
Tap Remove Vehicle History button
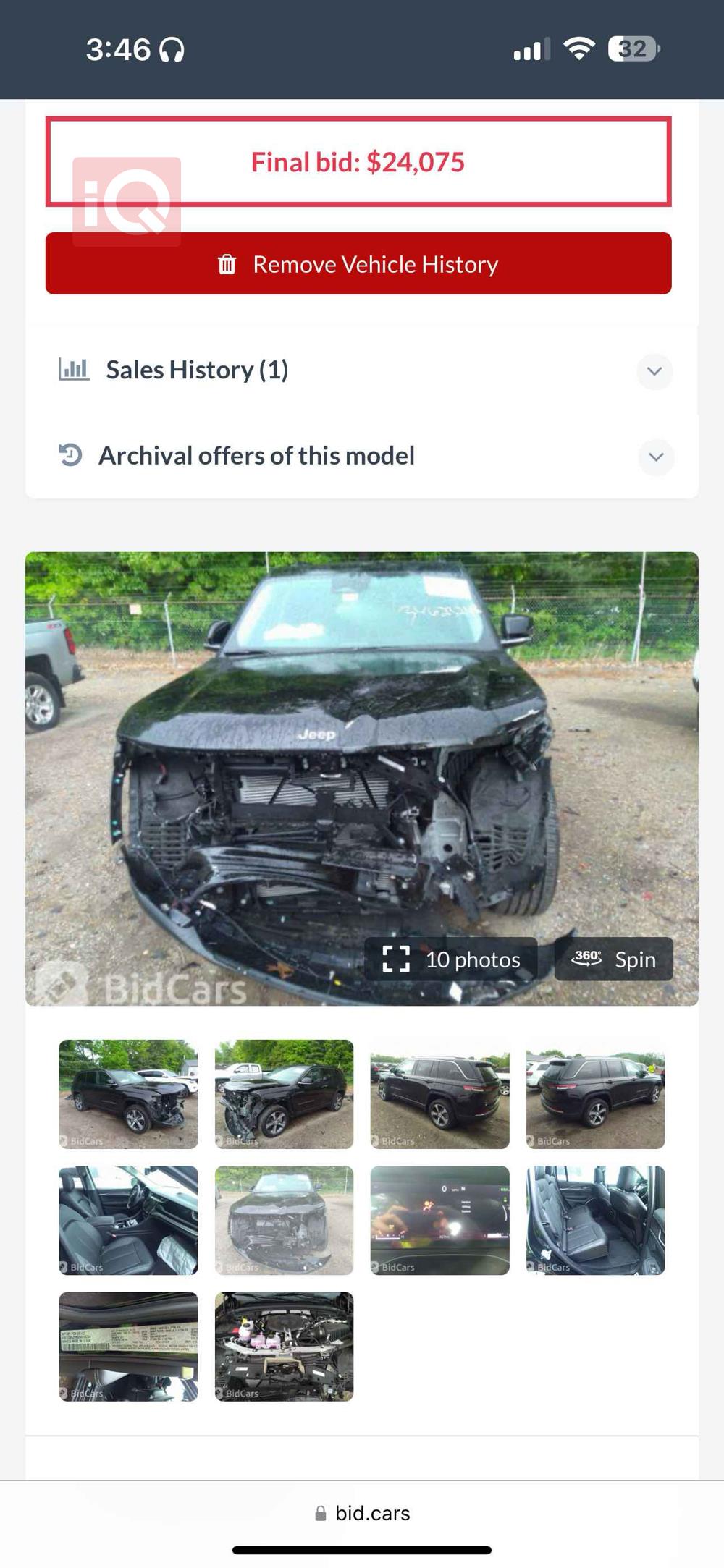tap(358, 264)
